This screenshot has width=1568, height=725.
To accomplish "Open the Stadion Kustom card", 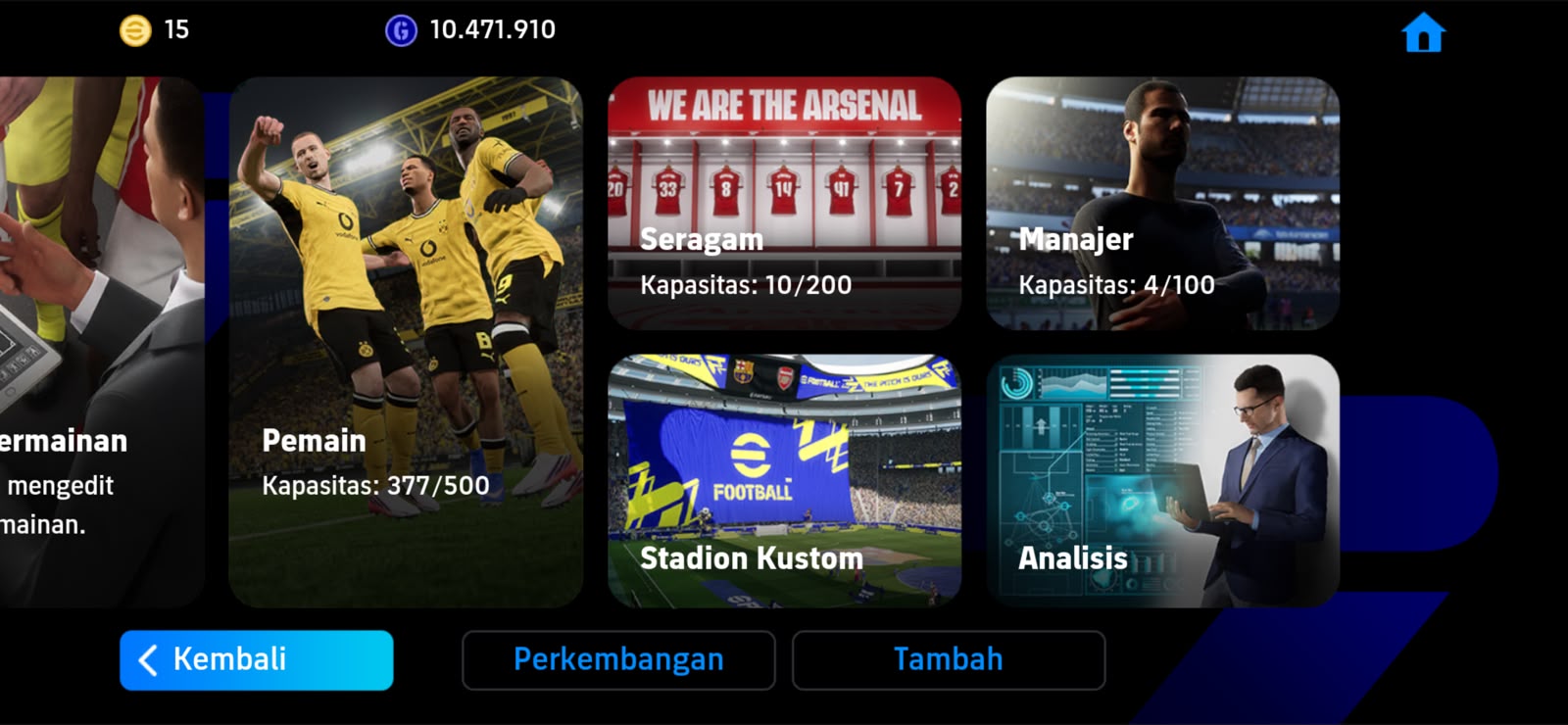I will [x=784, y=481].
